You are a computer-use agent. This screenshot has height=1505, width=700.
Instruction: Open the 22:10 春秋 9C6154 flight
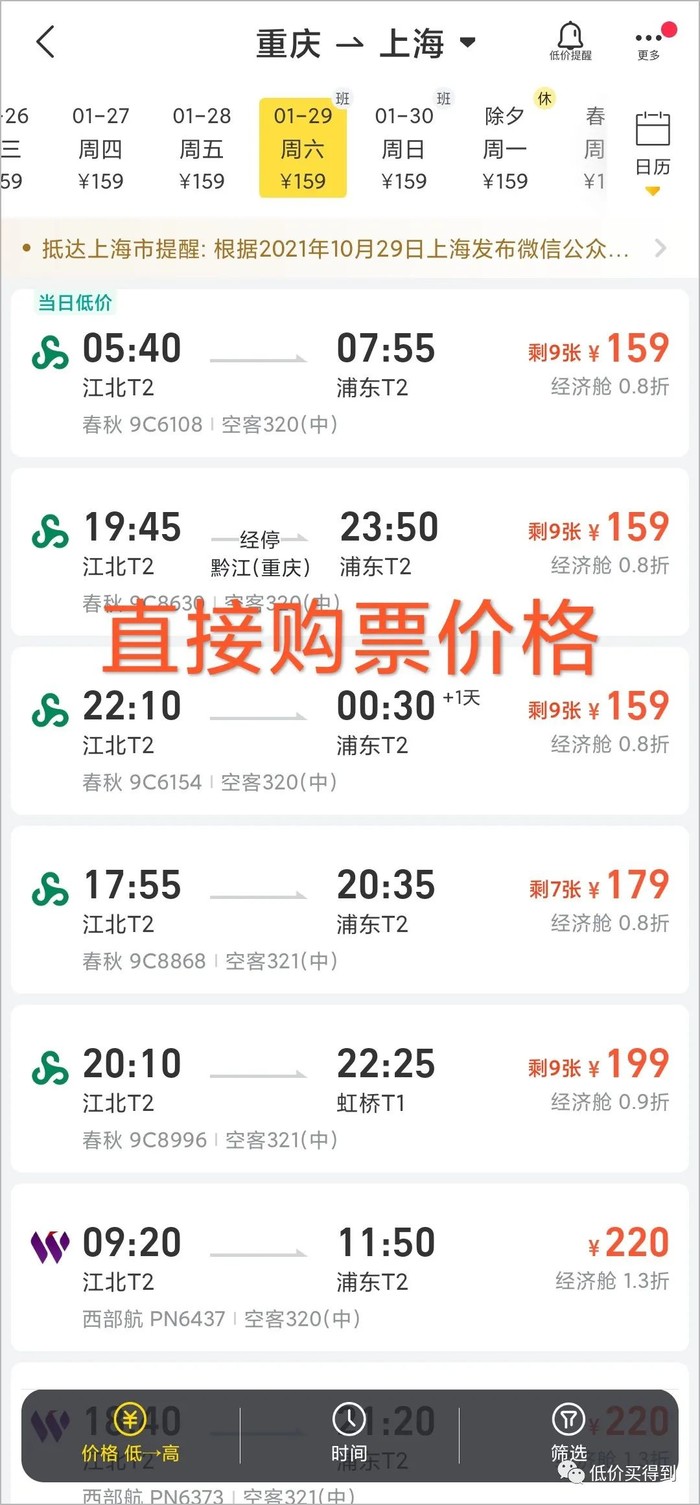[x=349, y=730]
